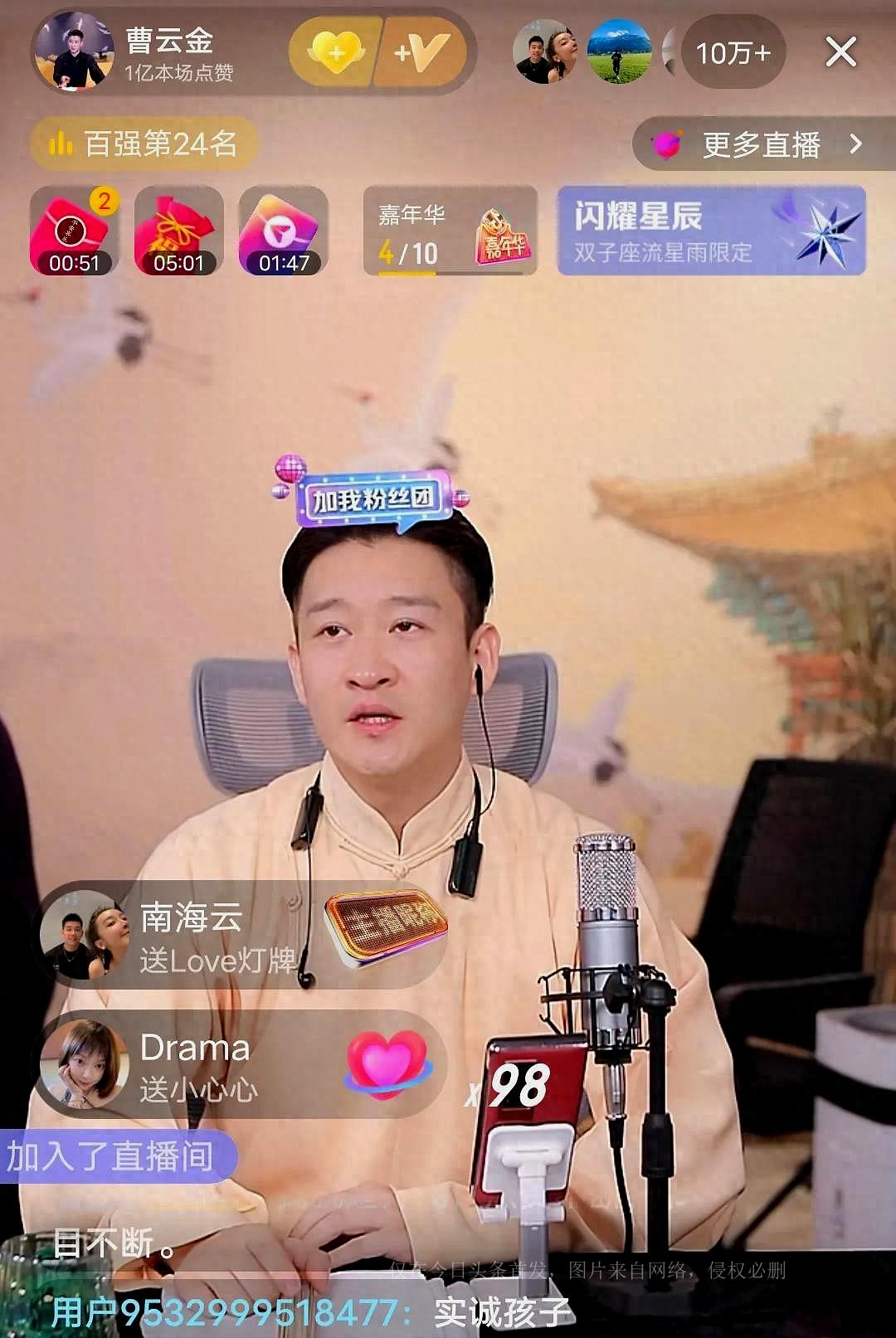Open the 闪耀星辰 banner
Viewport: 896px width, 1338px height.
click(x=711, y=231)
